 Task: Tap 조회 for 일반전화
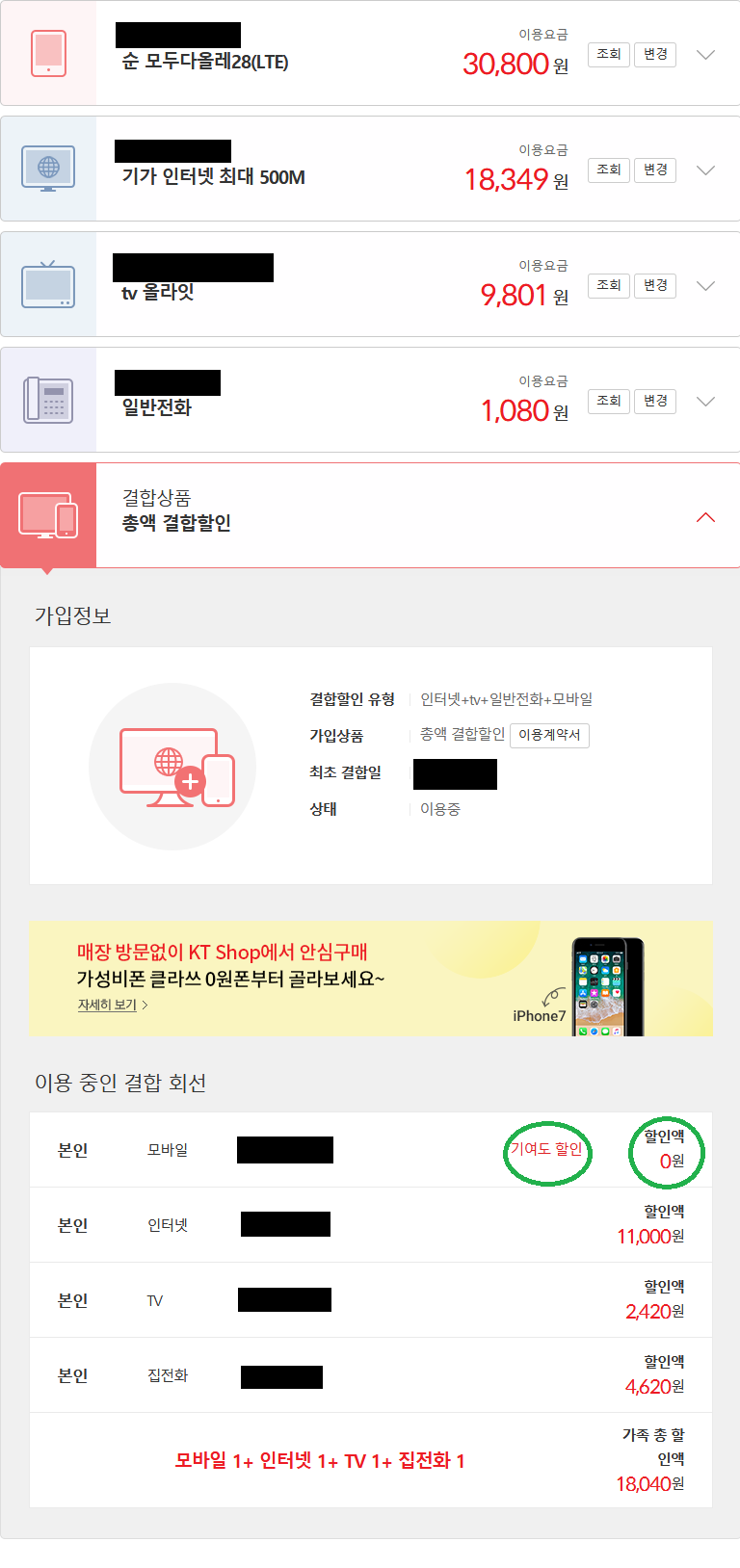609,401
